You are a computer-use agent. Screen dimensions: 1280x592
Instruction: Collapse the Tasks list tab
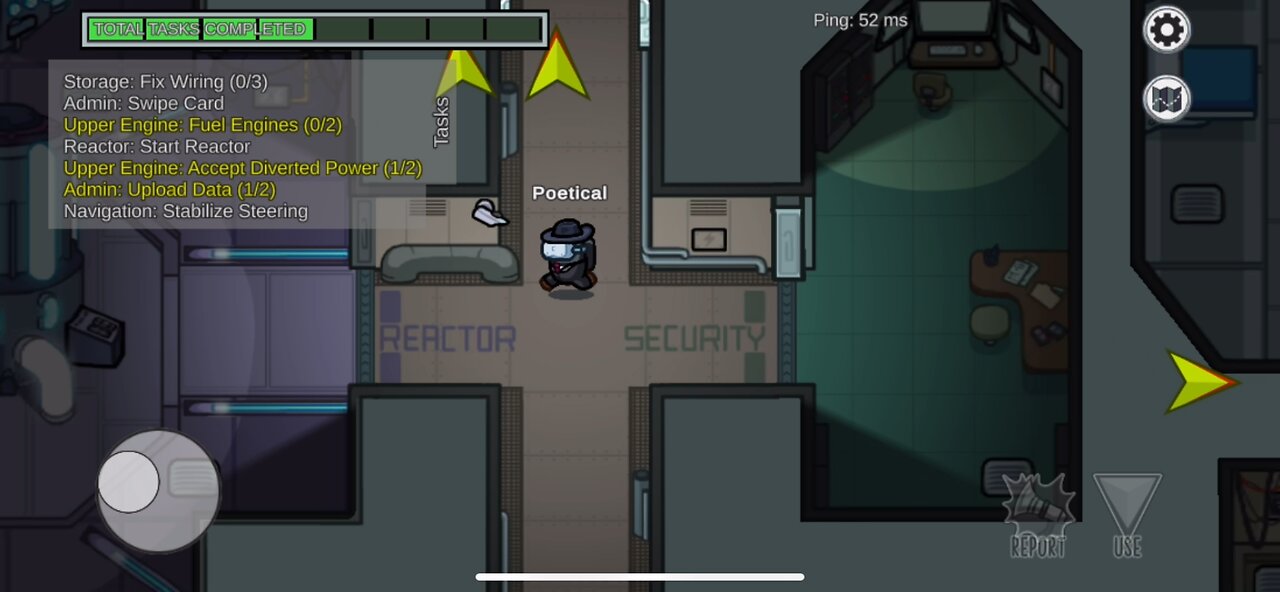click(x=441, y=122)
